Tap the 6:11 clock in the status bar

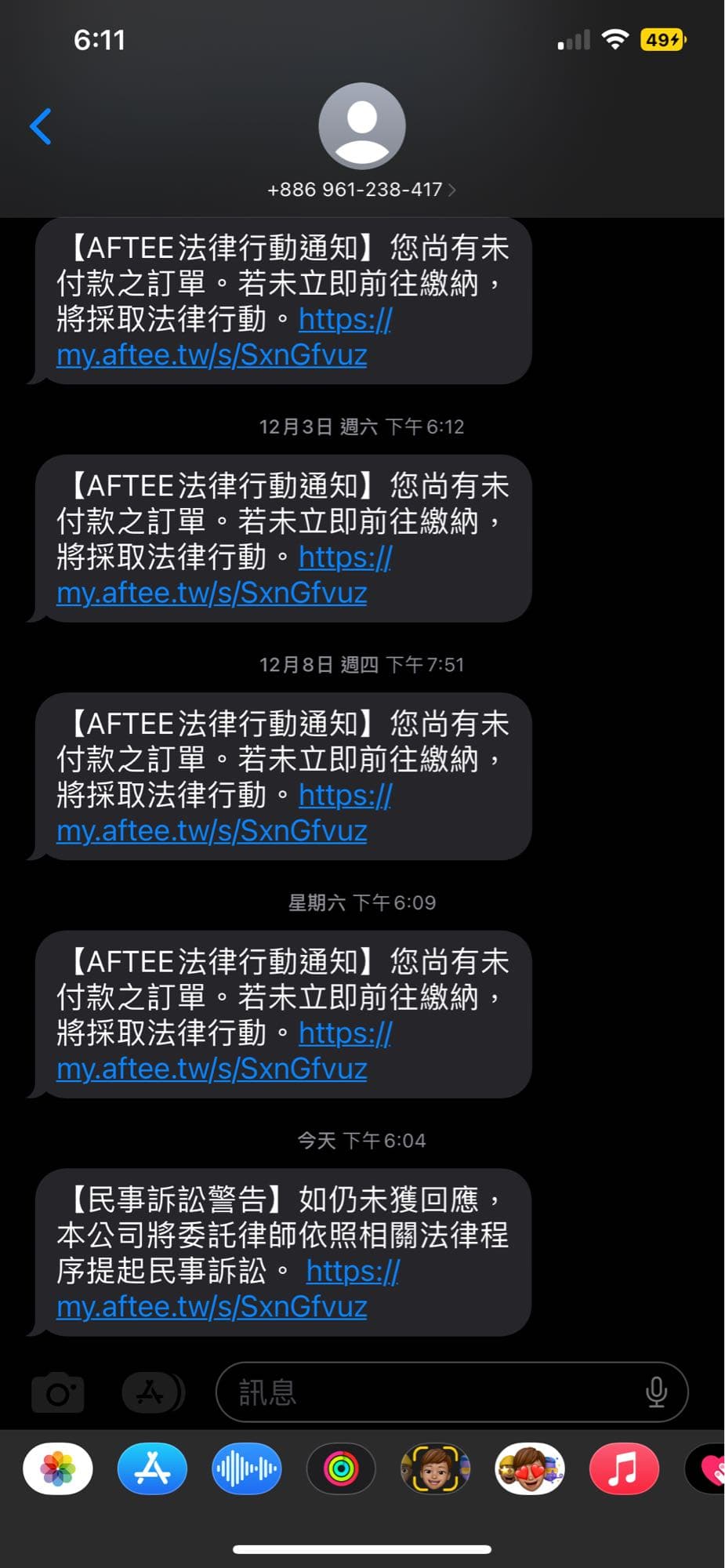coord(100,39)
